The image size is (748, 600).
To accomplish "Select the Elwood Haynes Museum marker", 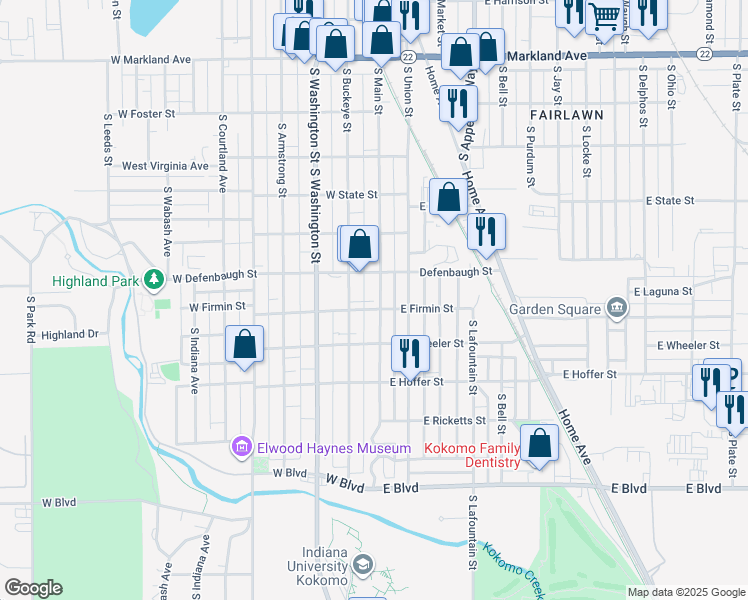I will point(241,447).
